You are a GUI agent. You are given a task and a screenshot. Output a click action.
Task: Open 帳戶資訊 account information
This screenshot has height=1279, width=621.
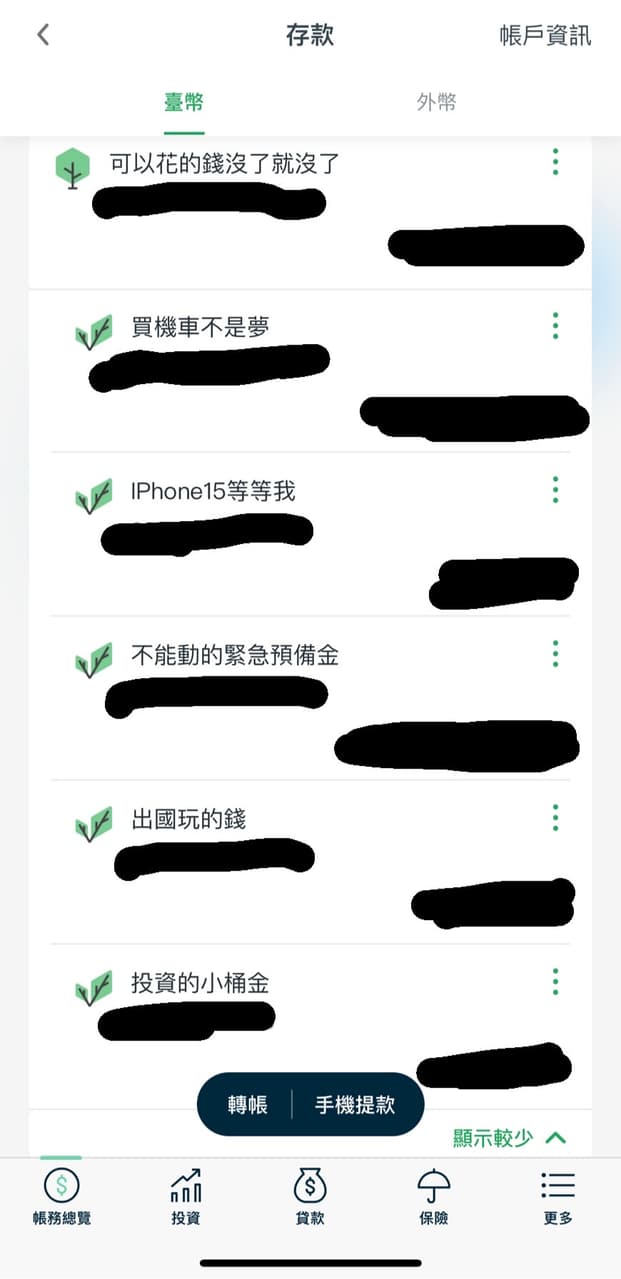tap(545, 36)
